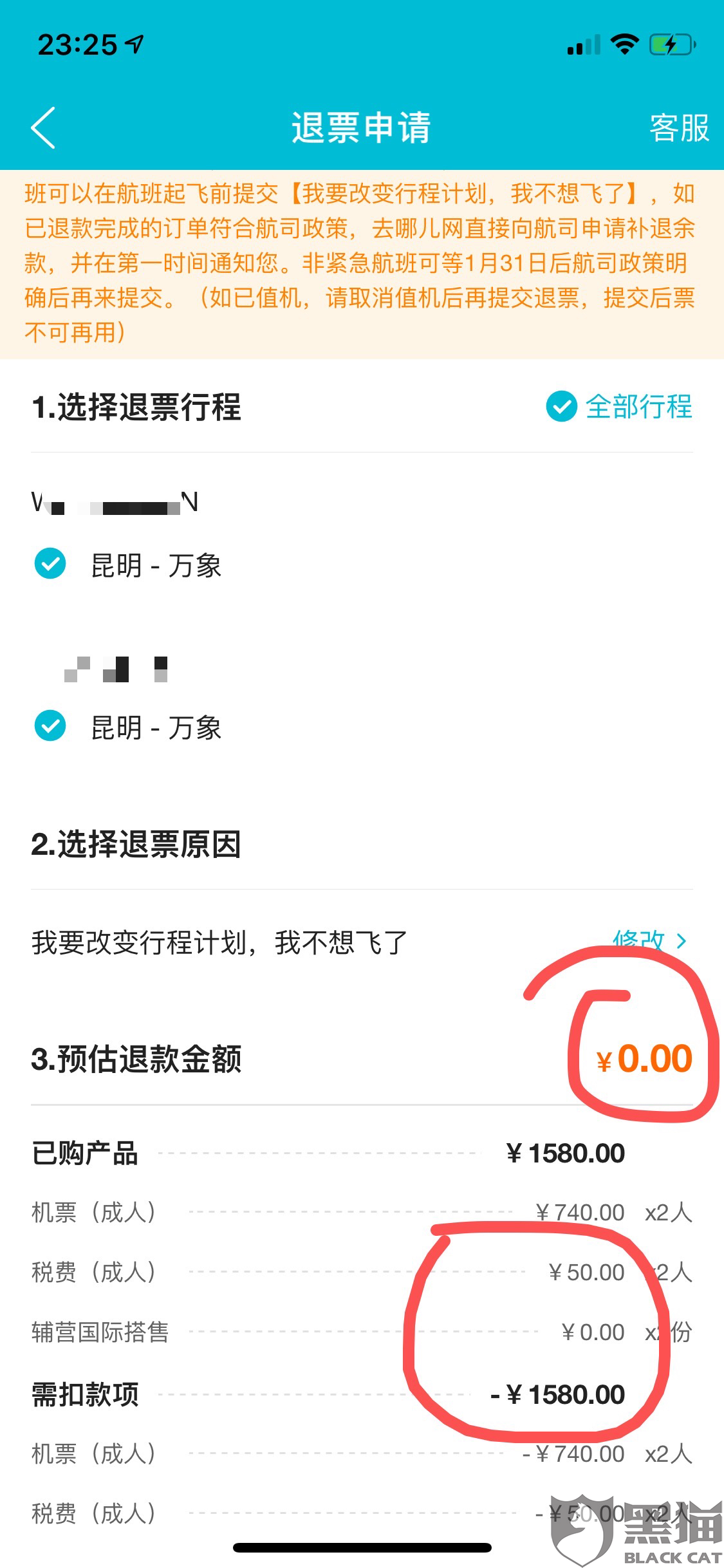724x1568 pixels.
Task: Open 客服 customer service
Action: coord(679,127)
